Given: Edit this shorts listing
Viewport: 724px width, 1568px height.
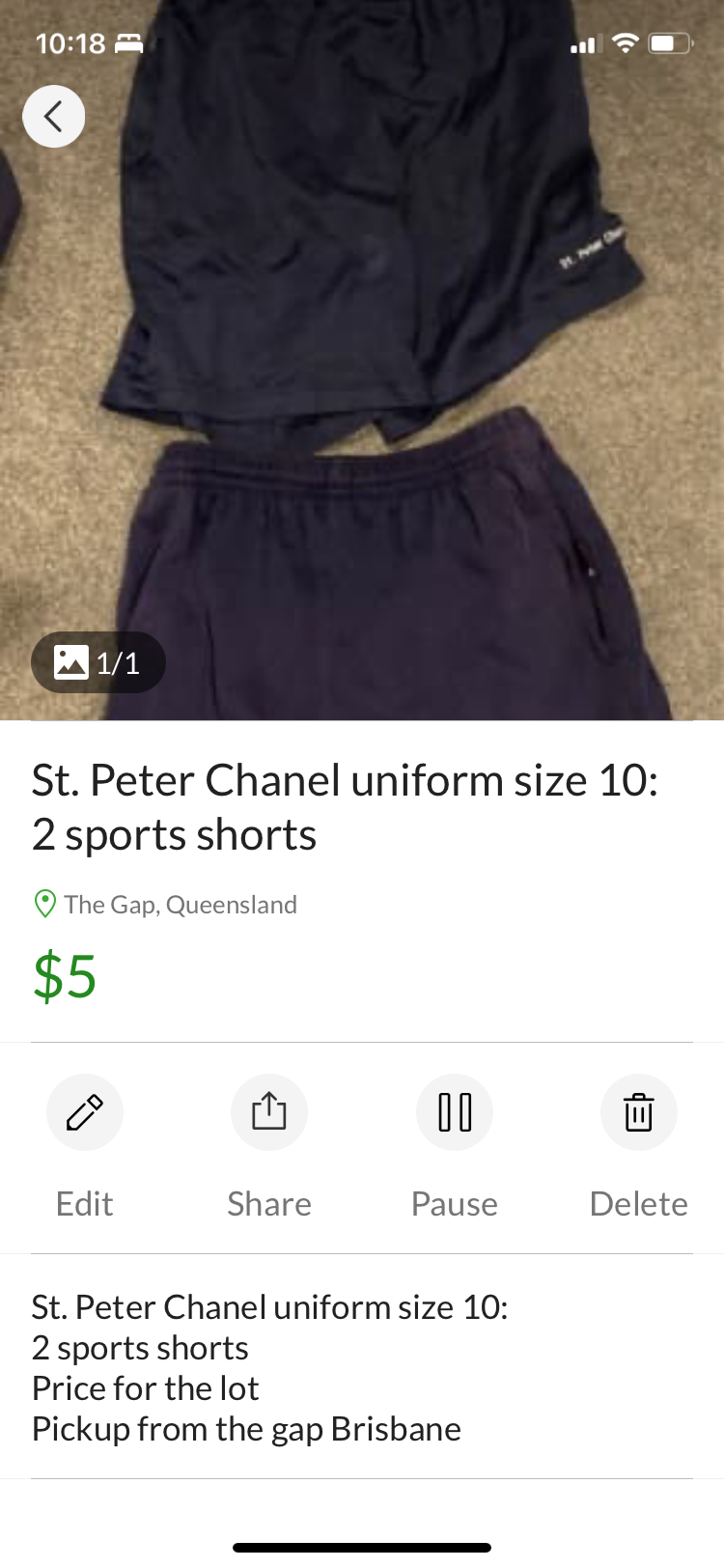Looking at the screenshot, I should pos(85,1112).
